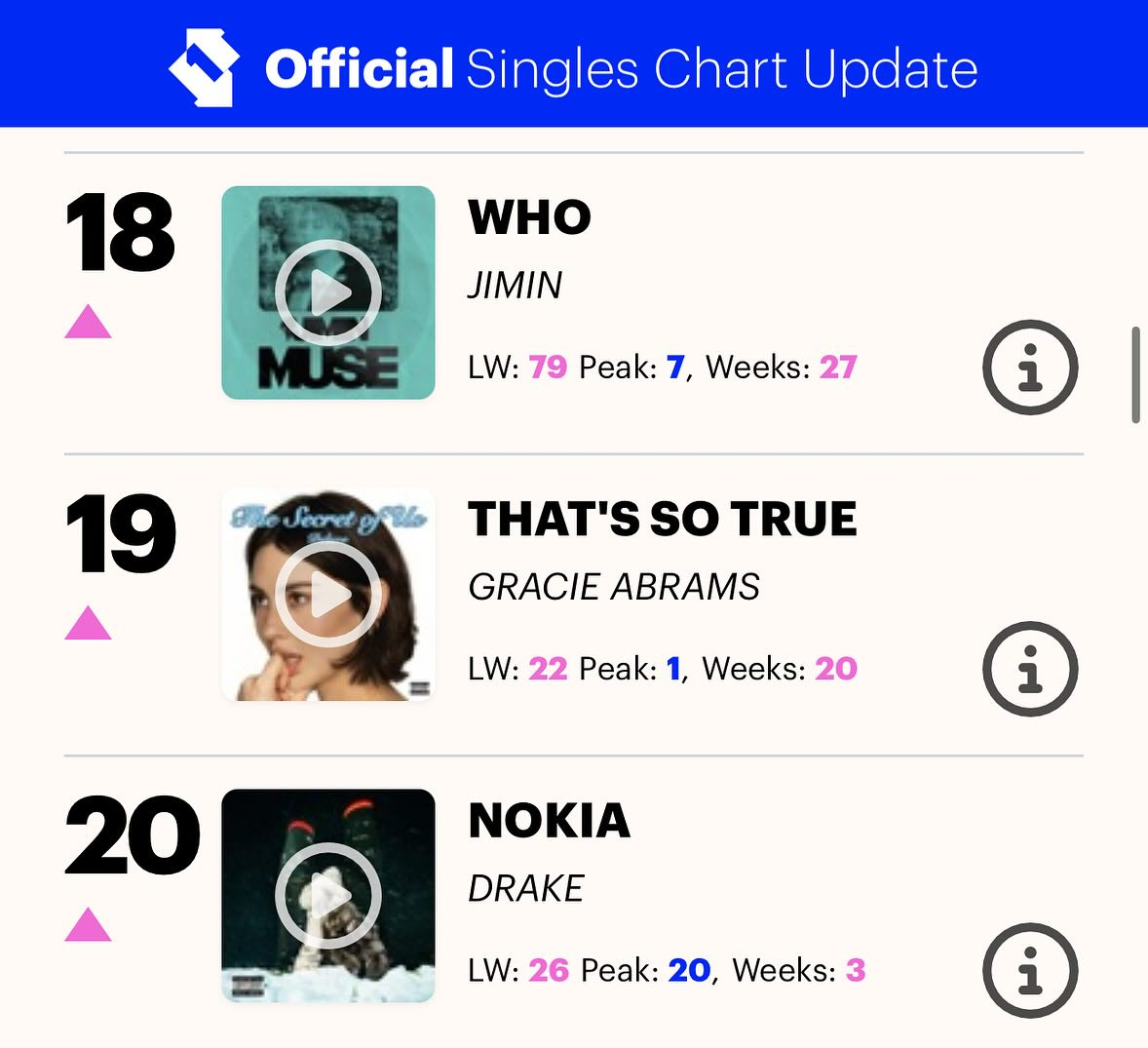Play the preview of That's So True
Image resolution: width=1148 pixels, height=1048 pixels.
(327, 595)
